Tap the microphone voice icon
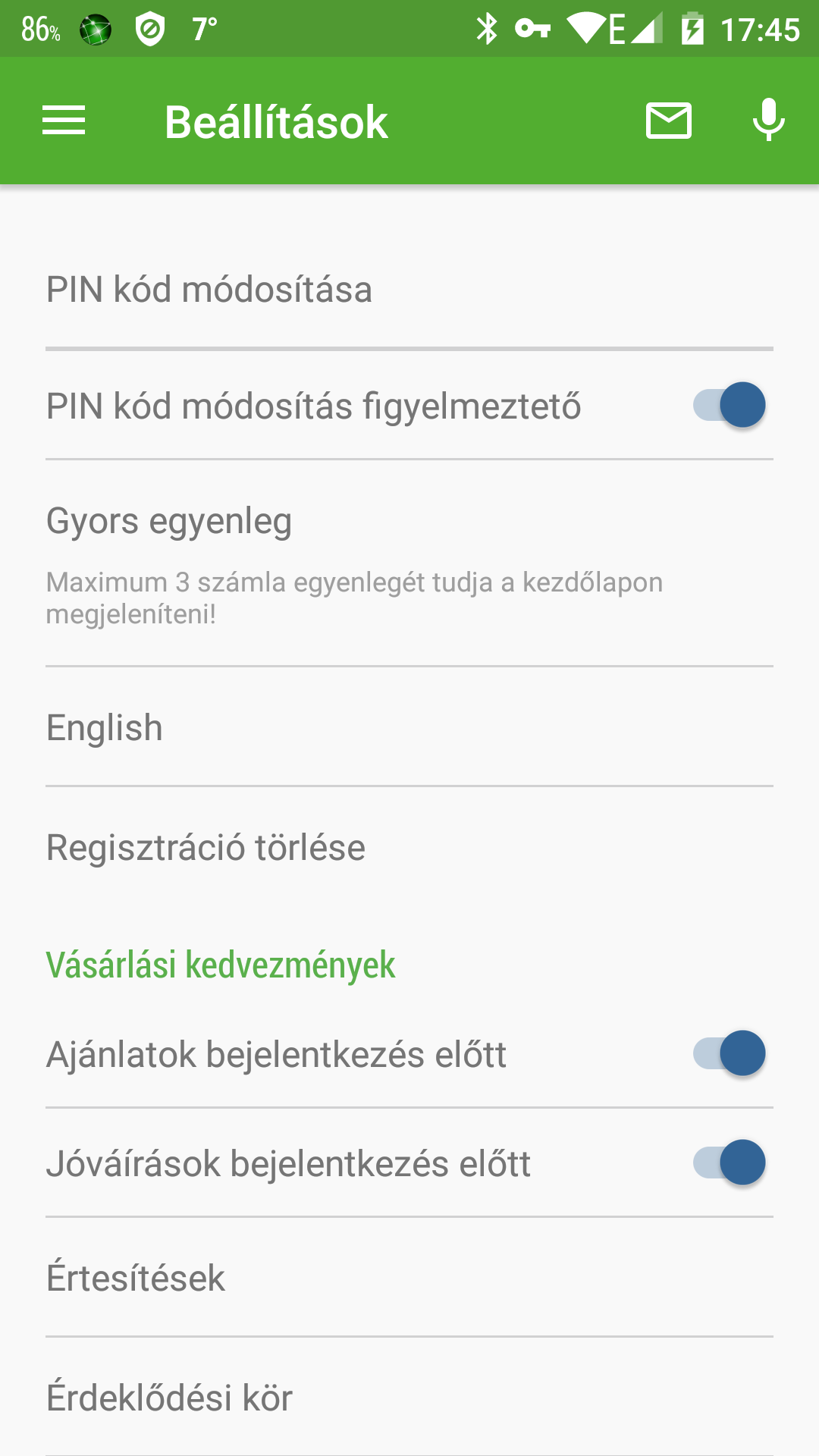The image size is (819, 1456). click(768, 120)
